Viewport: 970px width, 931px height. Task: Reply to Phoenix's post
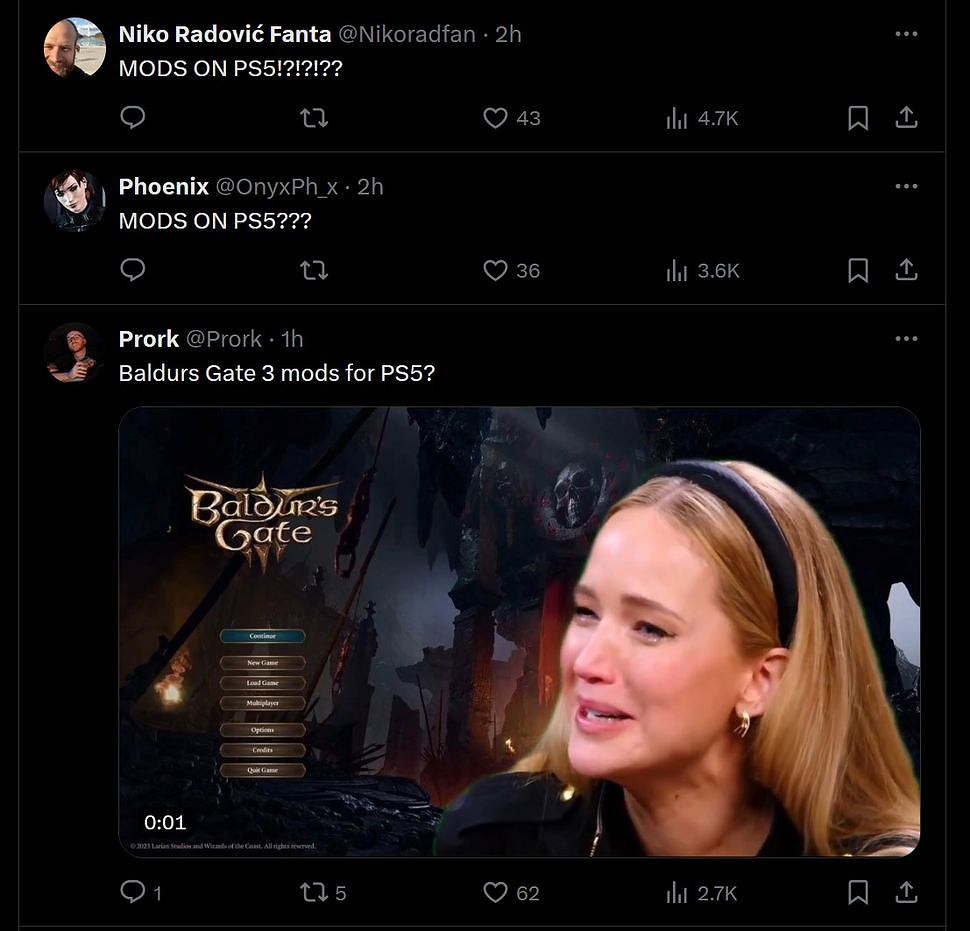pos(133,270)
